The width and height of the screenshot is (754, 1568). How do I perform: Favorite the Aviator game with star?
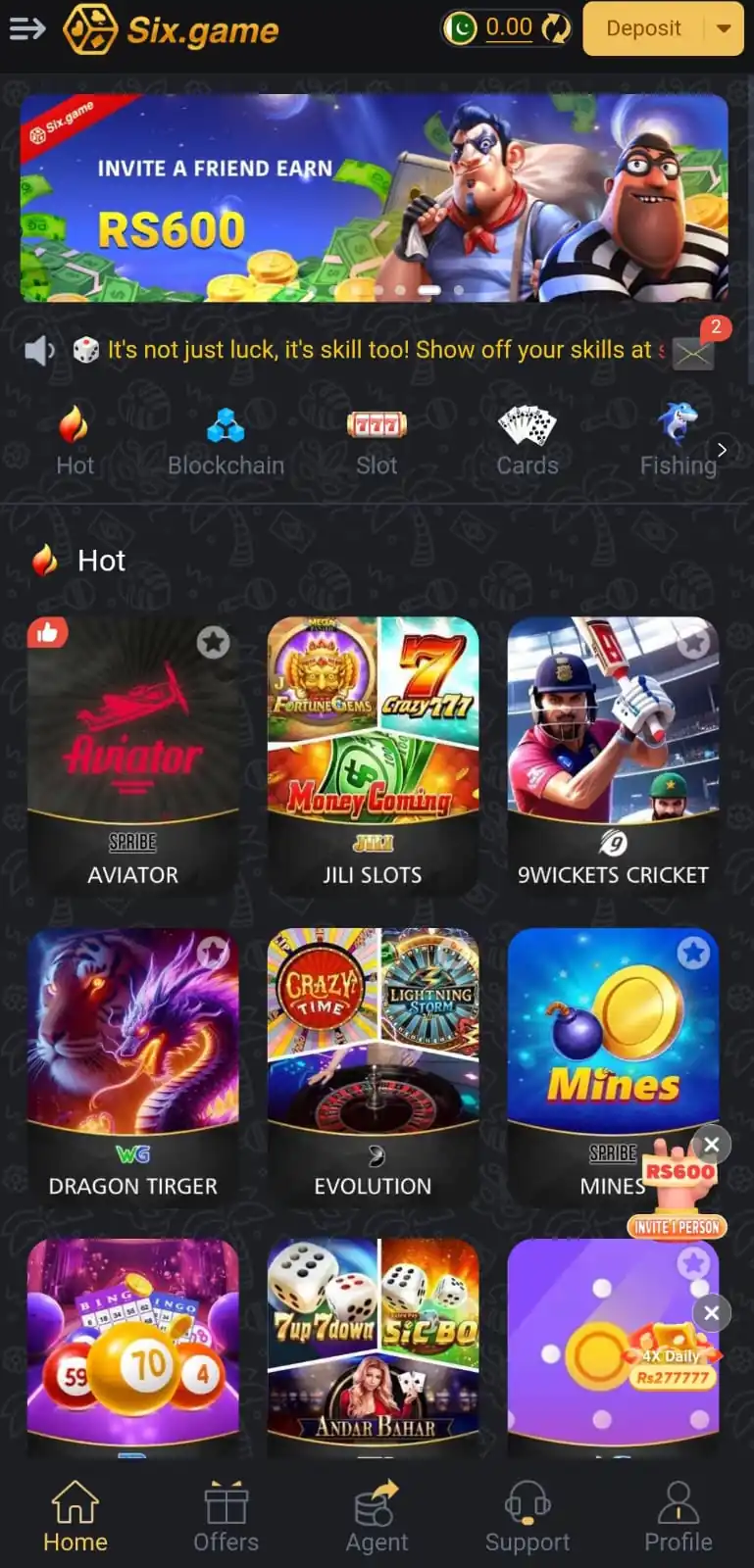tap(213, 642)
